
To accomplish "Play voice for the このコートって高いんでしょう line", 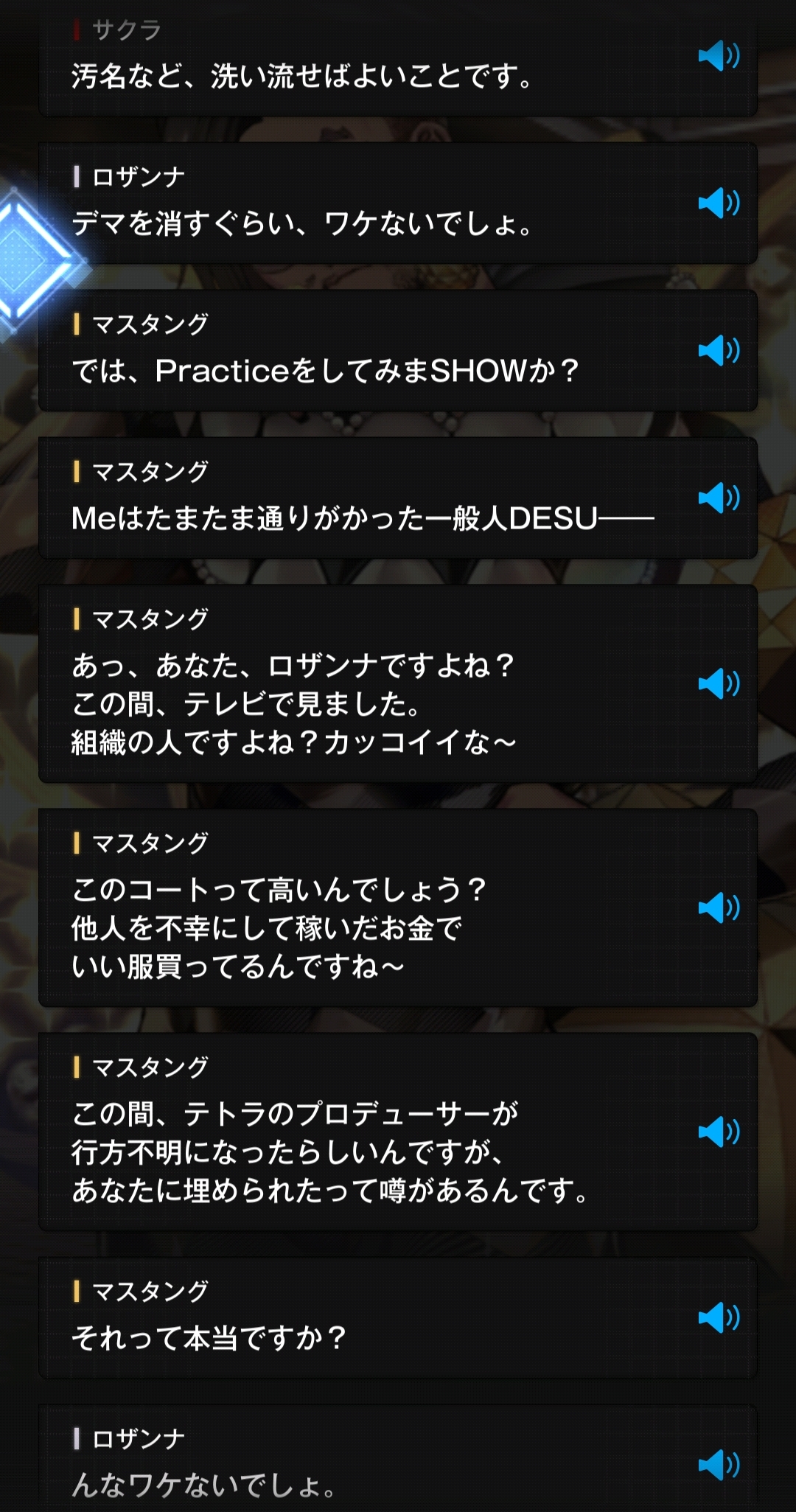I will (718, 907).
